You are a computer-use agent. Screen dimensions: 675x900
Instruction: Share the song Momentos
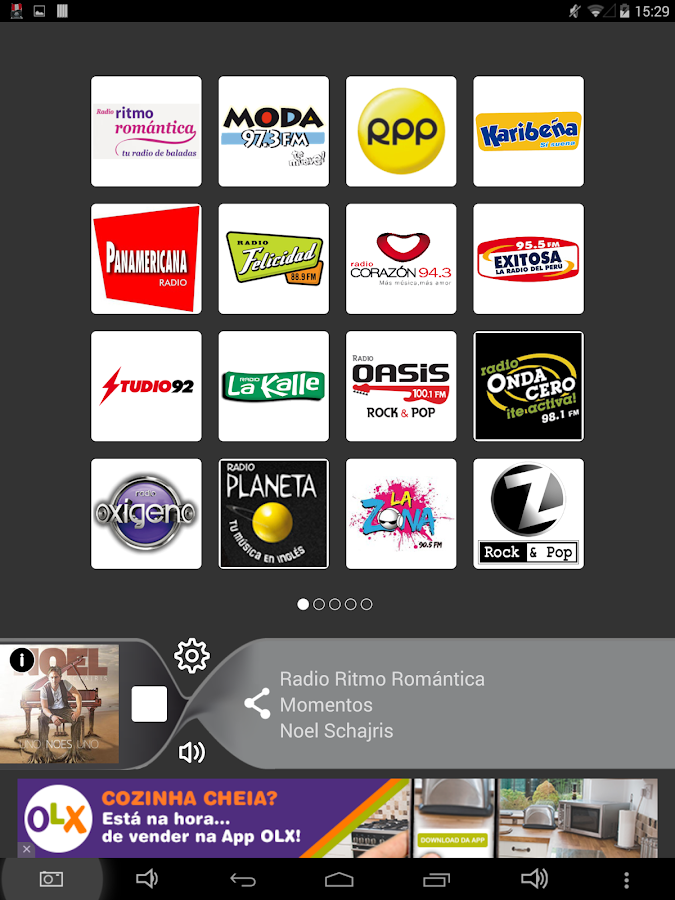[x=257, y=704]
